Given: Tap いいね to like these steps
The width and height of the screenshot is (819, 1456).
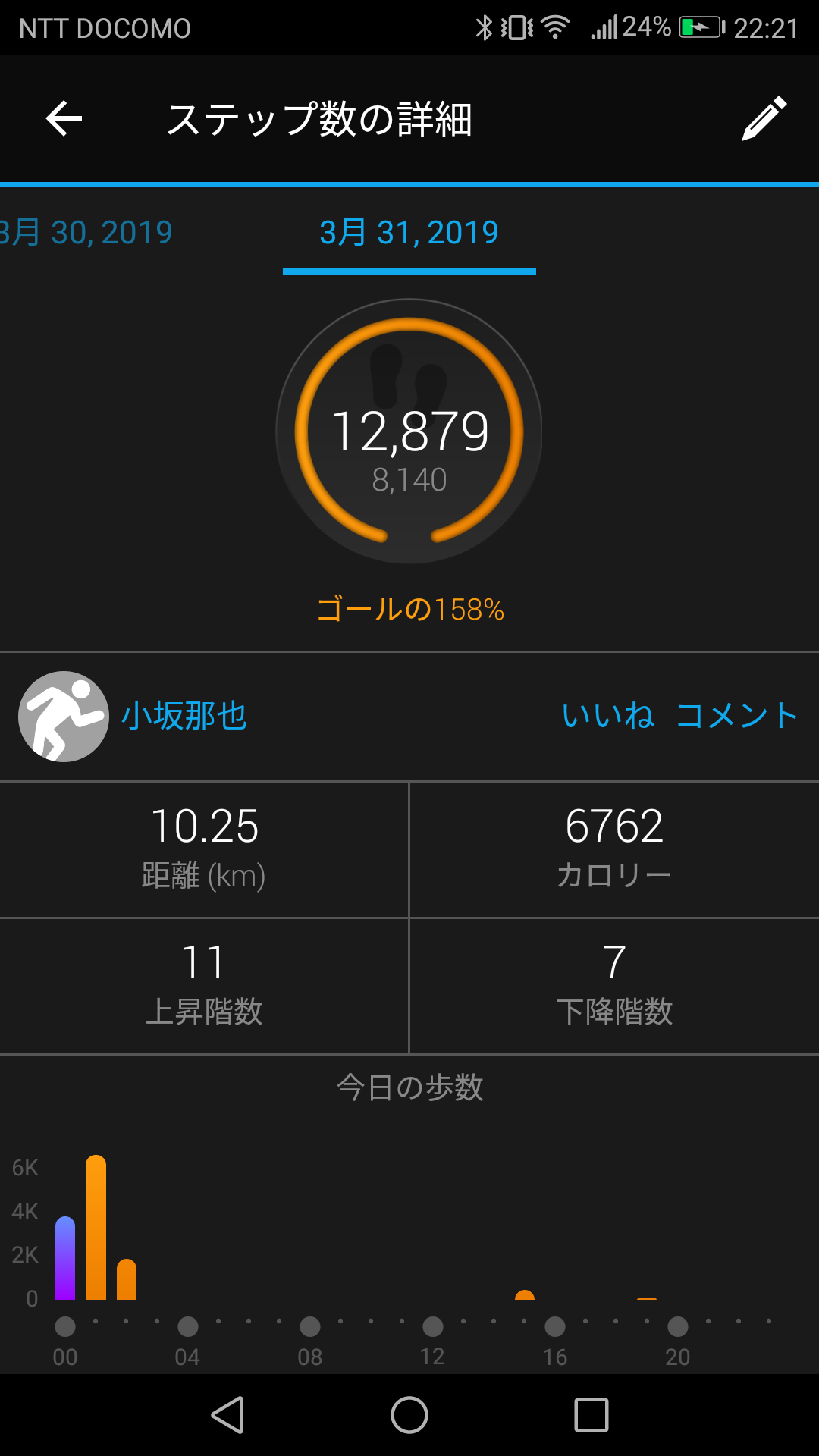Looking at the screenshot, I should point(607,715).
